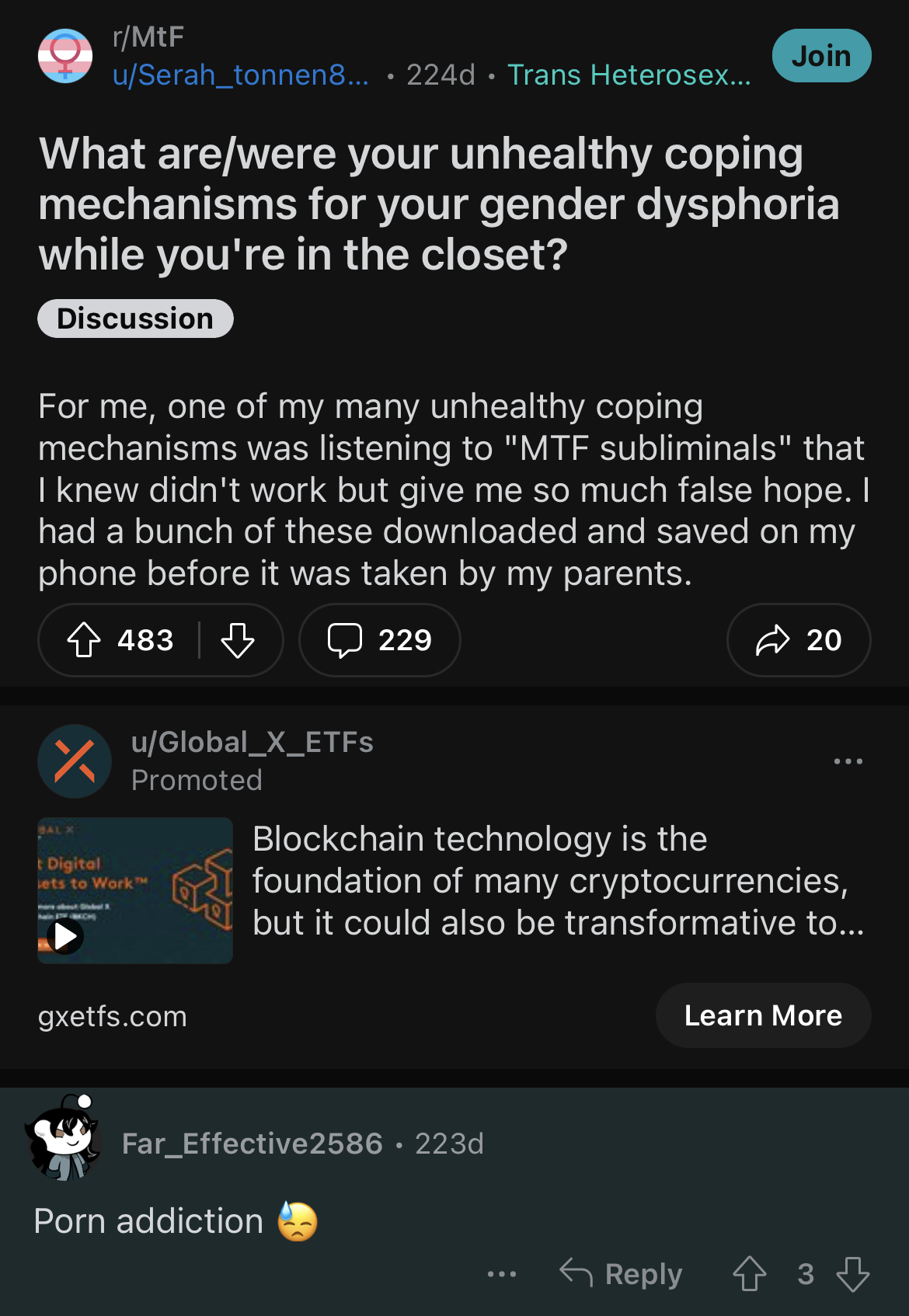Viewport: 909px width, 1316px height.
Task: View Far_Effective2586's profile
Action: coord(252,1144)
